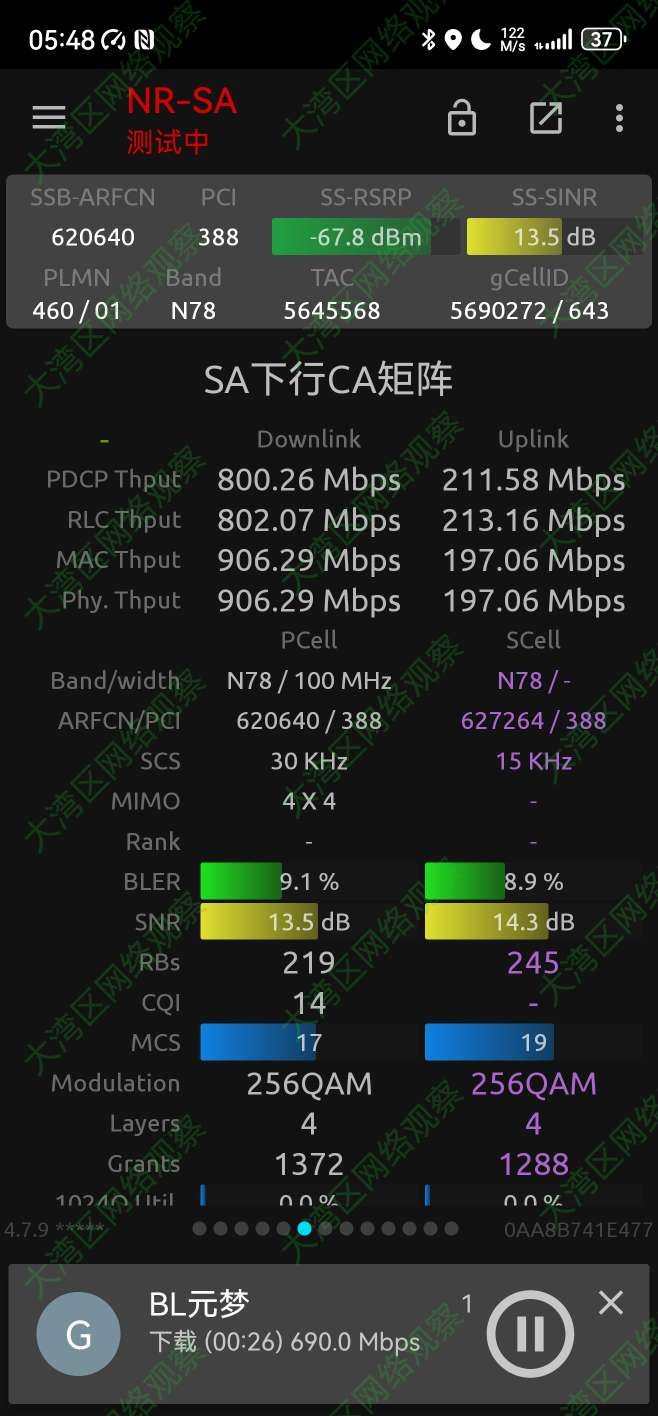Tap the lock icon in toolbar
The height and width of the screenshot is (1416, 658).
pyautogui.click(x=461, y=118)
